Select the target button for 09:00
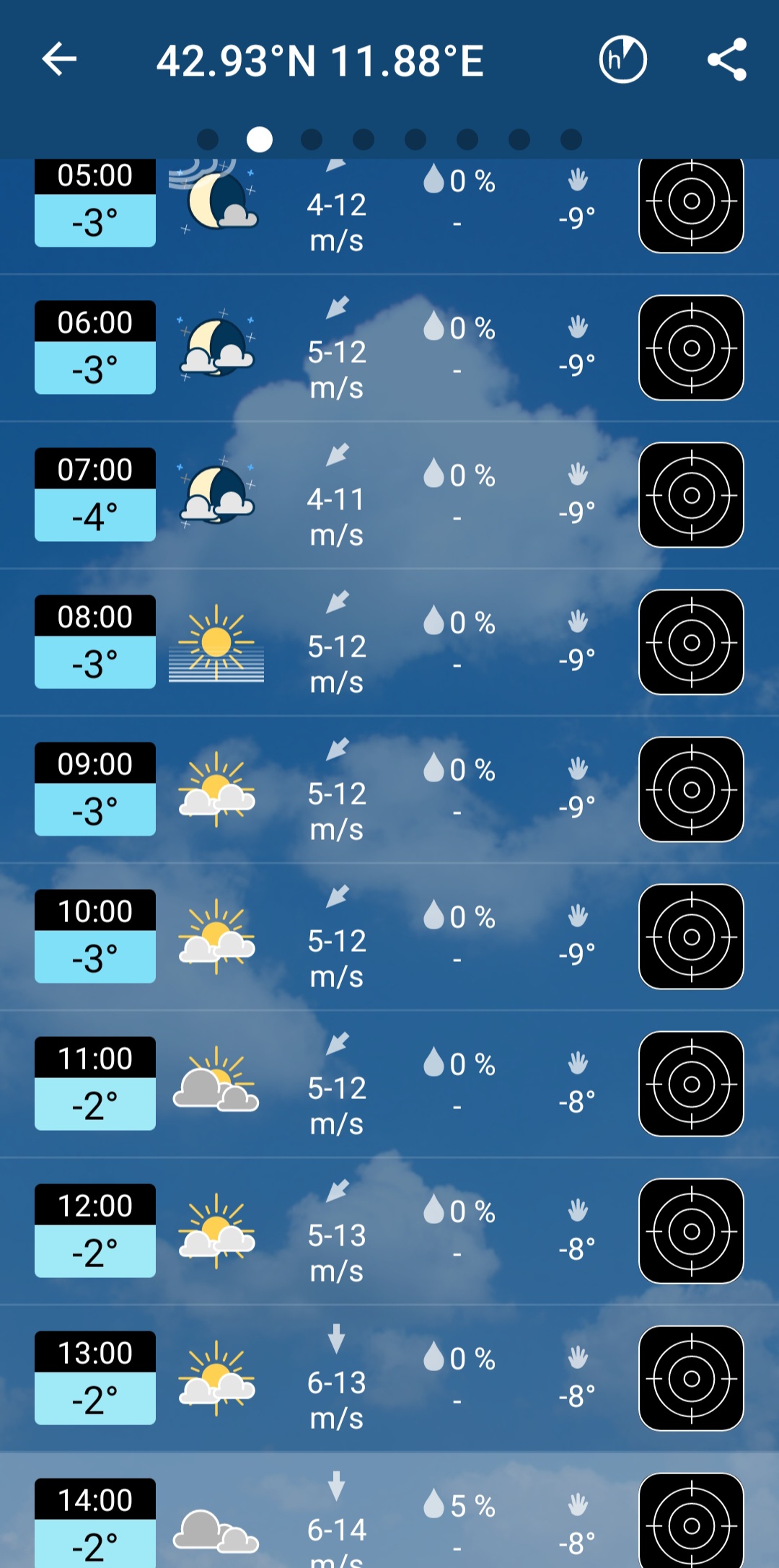Screen dimensions: 779x1568 pyautogui.click(x=691, y=789)
